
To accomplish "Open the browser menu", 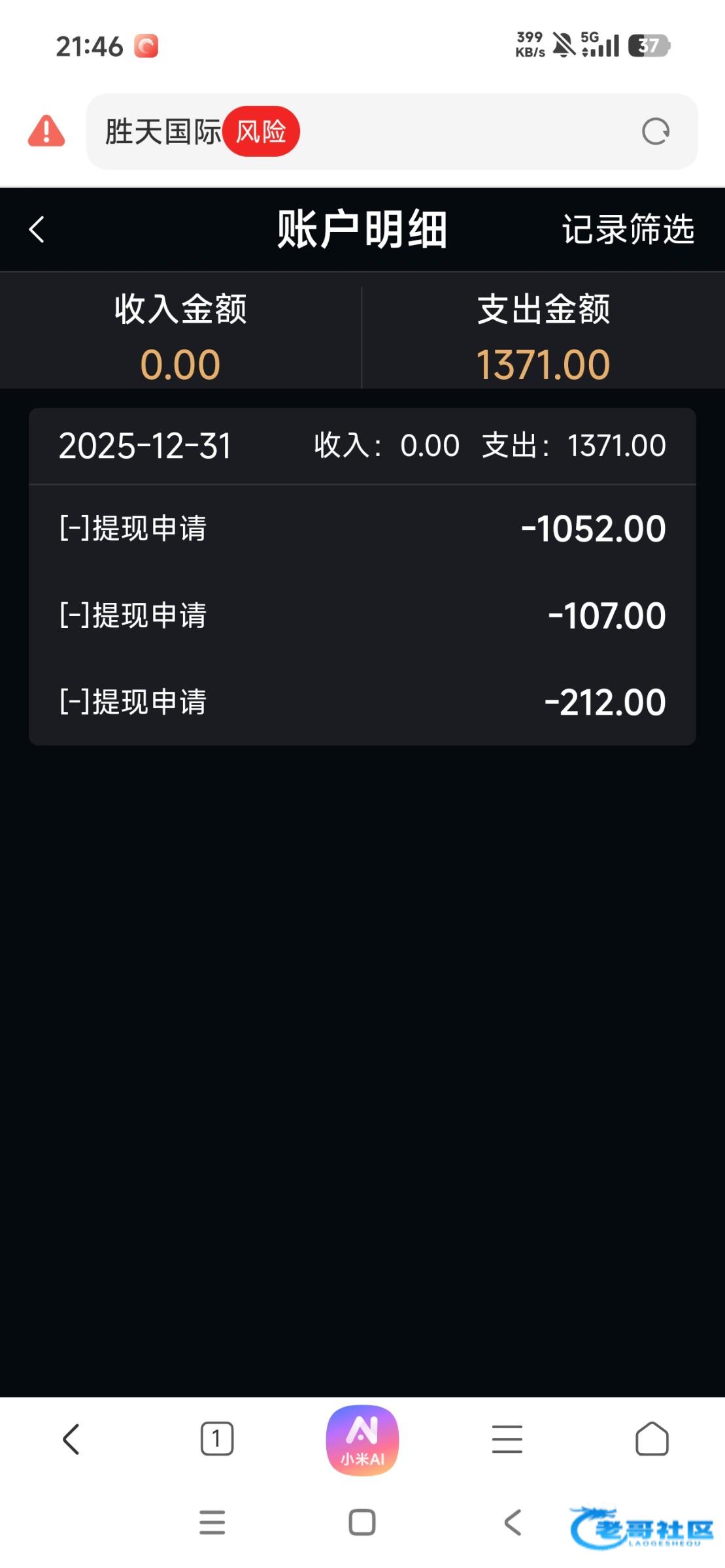I will pos(507,1439).
